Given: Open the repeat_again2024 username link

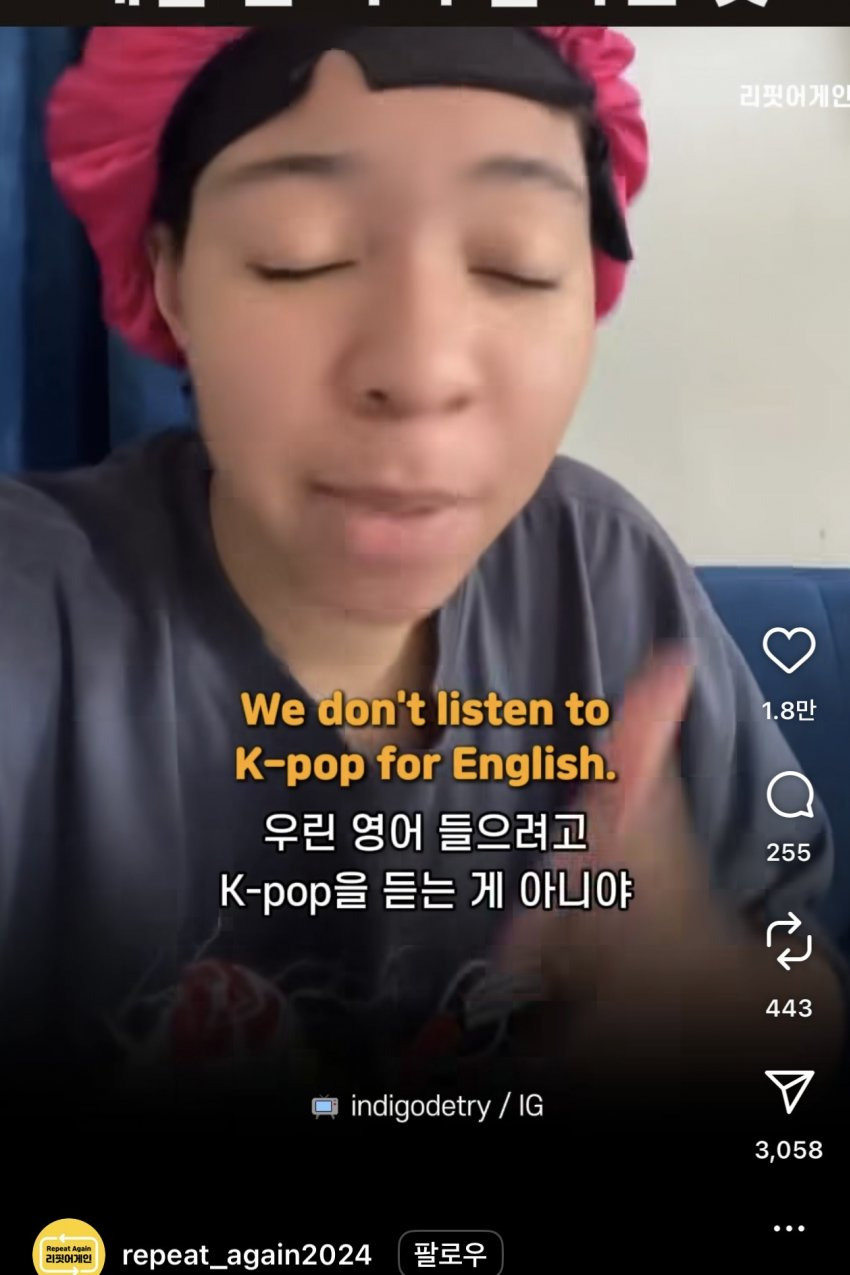Looking at the screenshot, I should point(247,1255).
